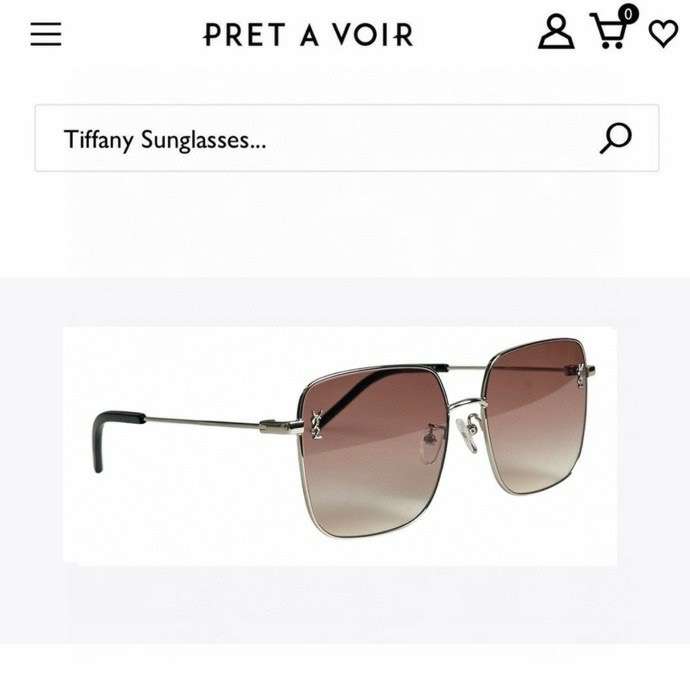Open the account profile icon

[556, 32]
